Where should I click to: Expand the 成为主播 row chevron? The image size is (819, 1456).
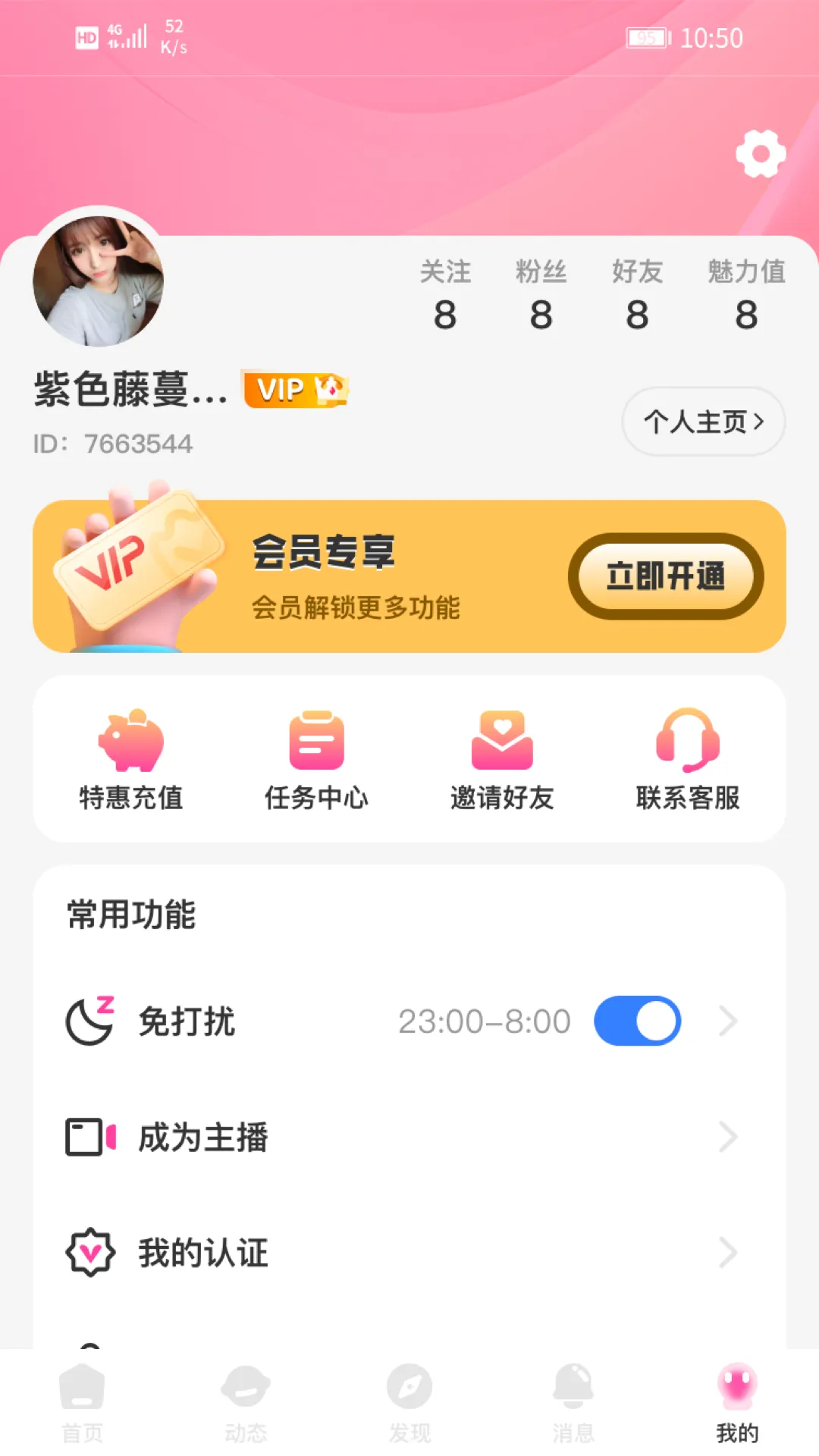[726, 1135]
